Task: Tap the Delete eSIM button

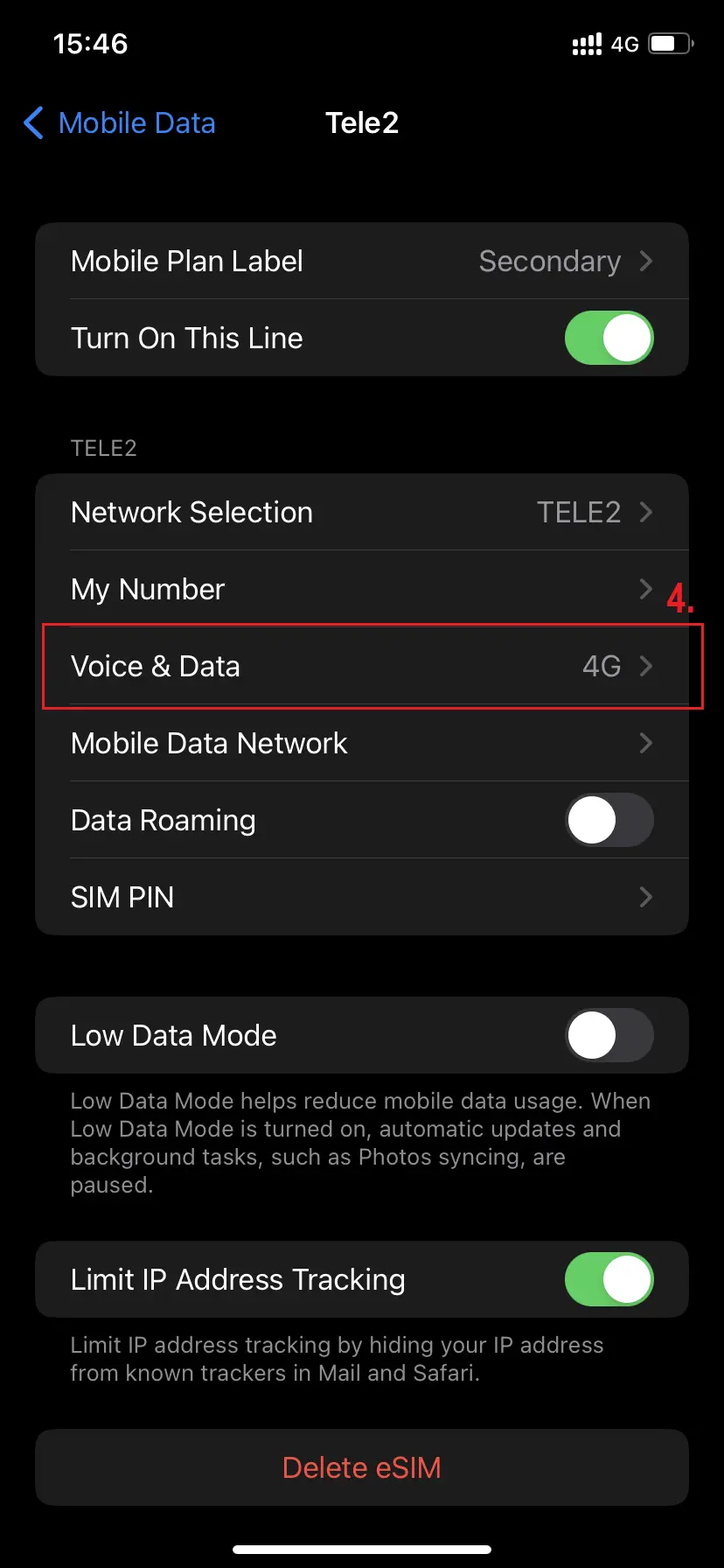Action: (362, 1467)
